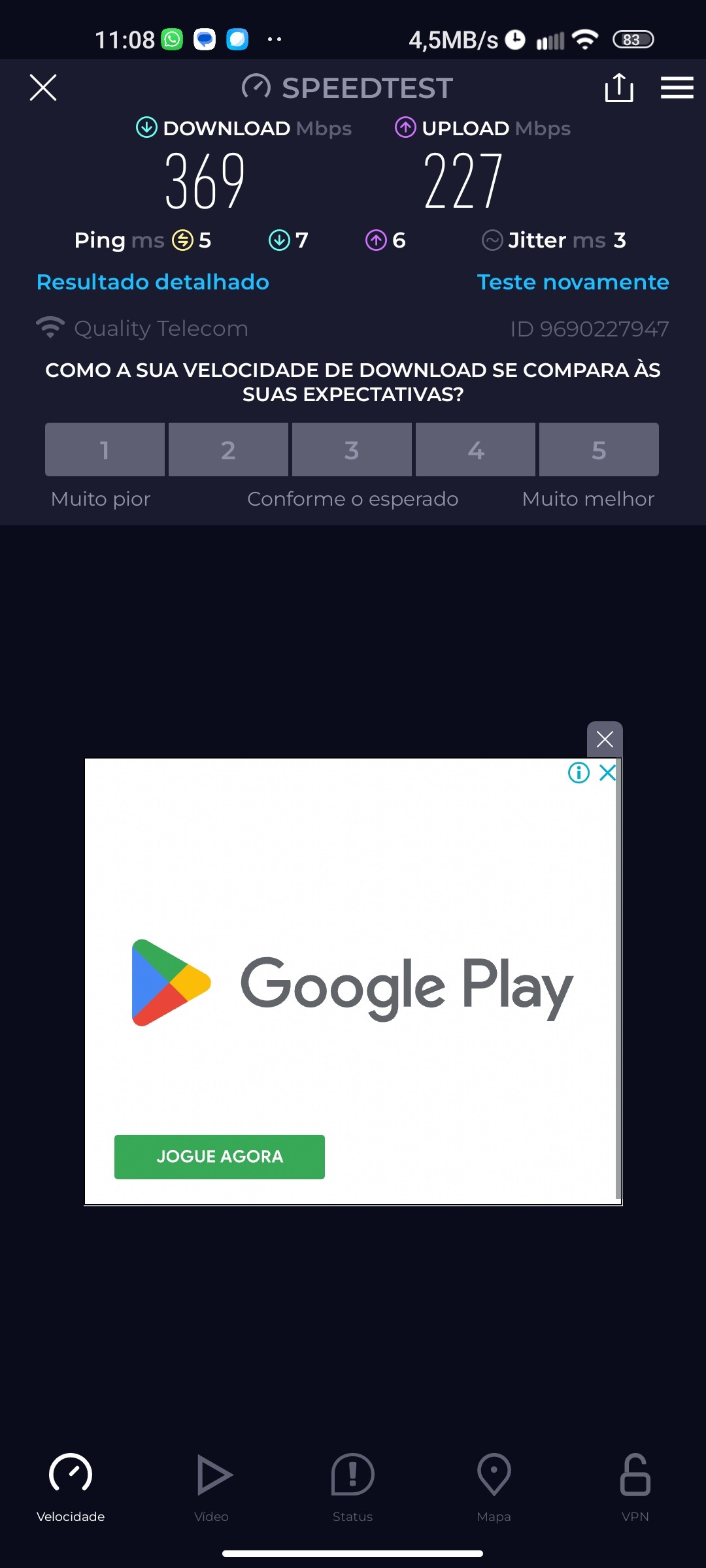Share the speed test result

618,88
